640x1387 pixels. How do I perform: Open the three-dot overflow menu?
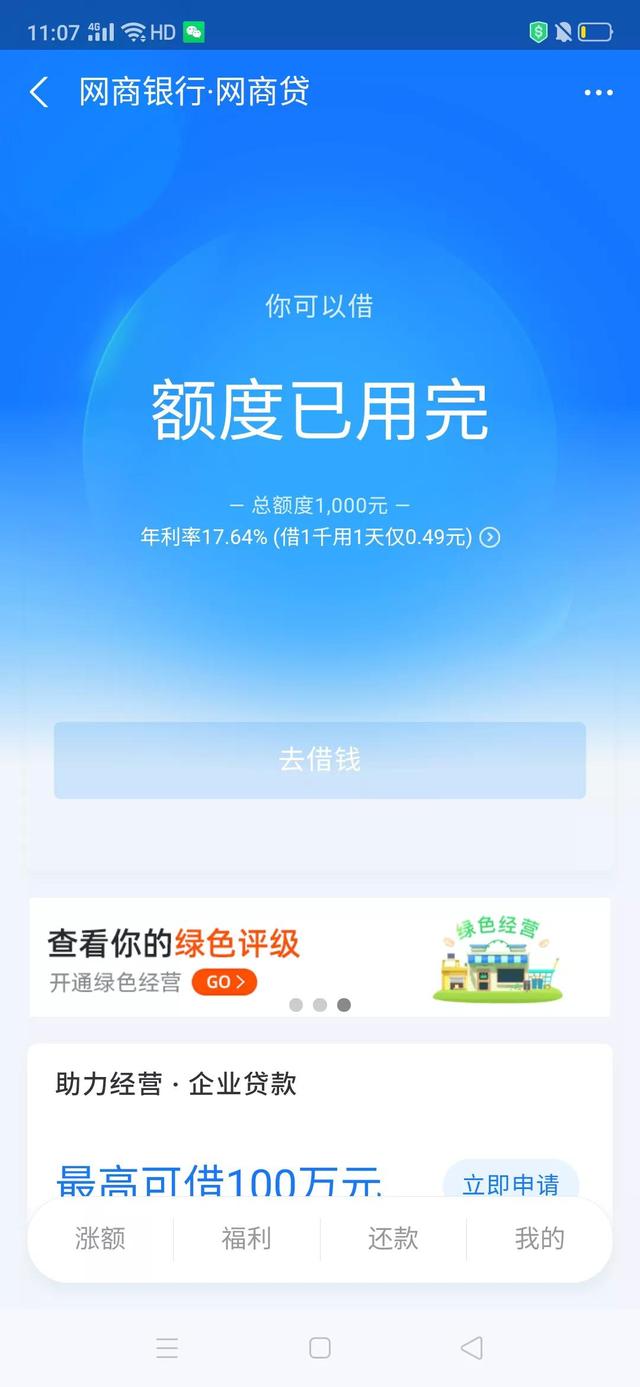pyautogui.click(x=598, y=93)
